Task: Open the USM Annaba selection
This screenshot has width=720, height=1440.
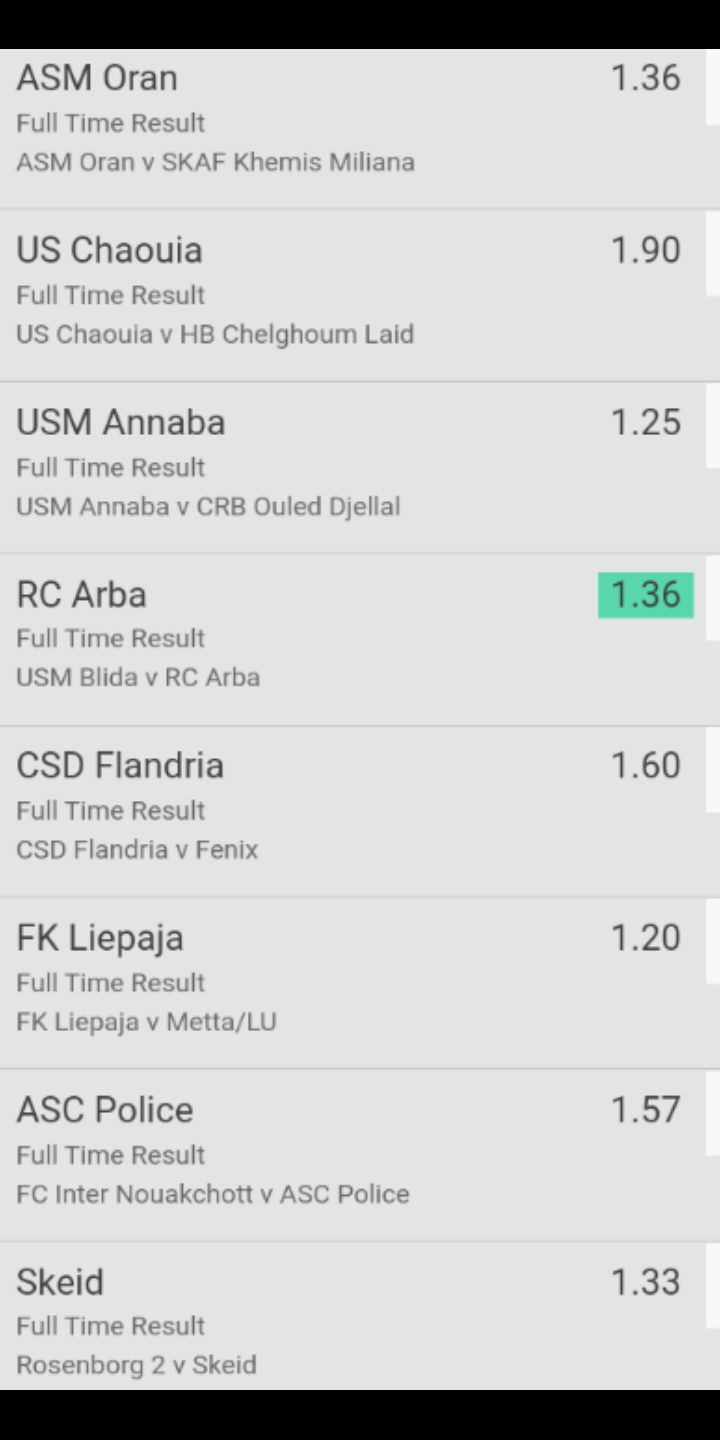Action: pos(353,467)
